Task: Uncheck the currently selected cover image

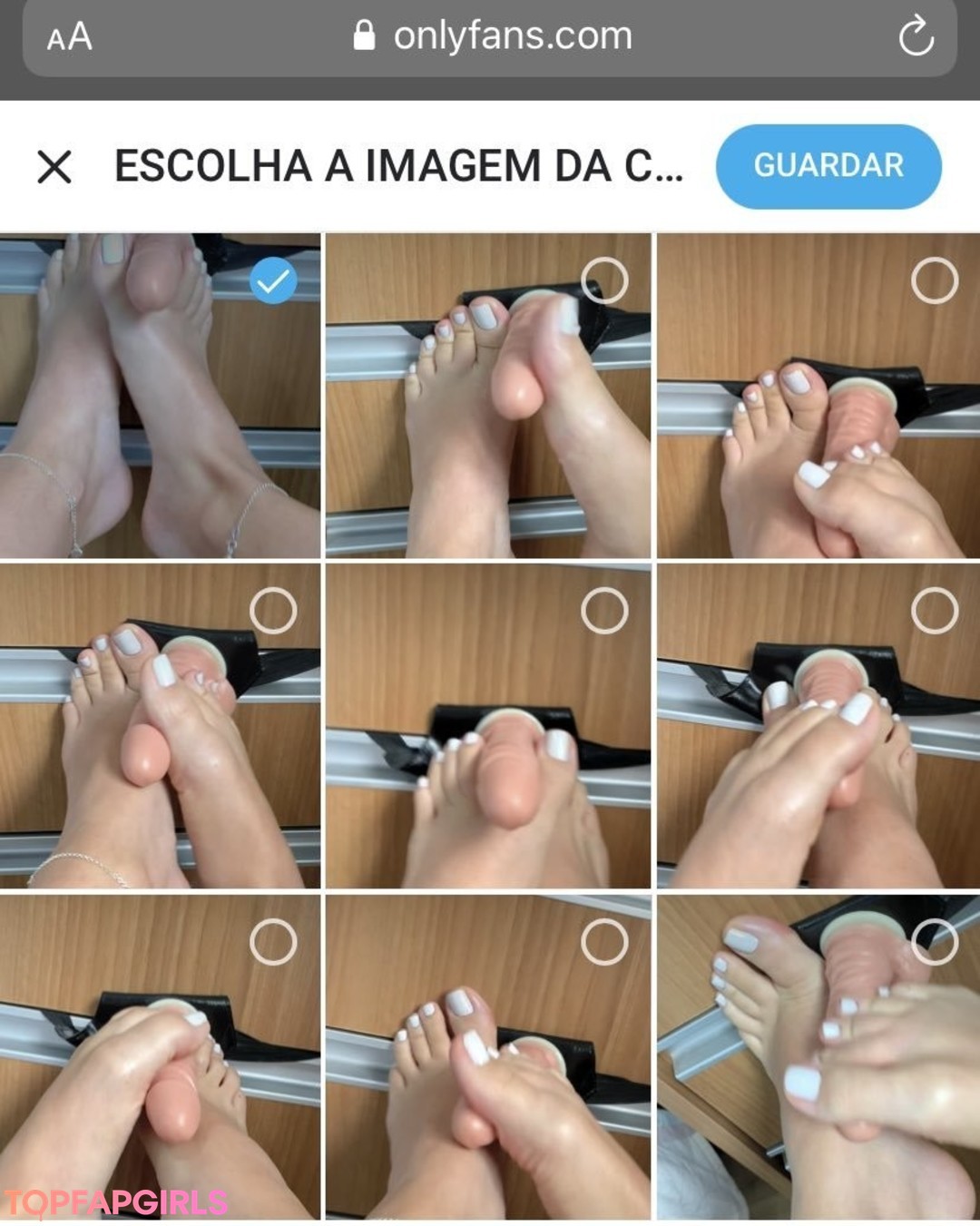Action: pos(273,281)
